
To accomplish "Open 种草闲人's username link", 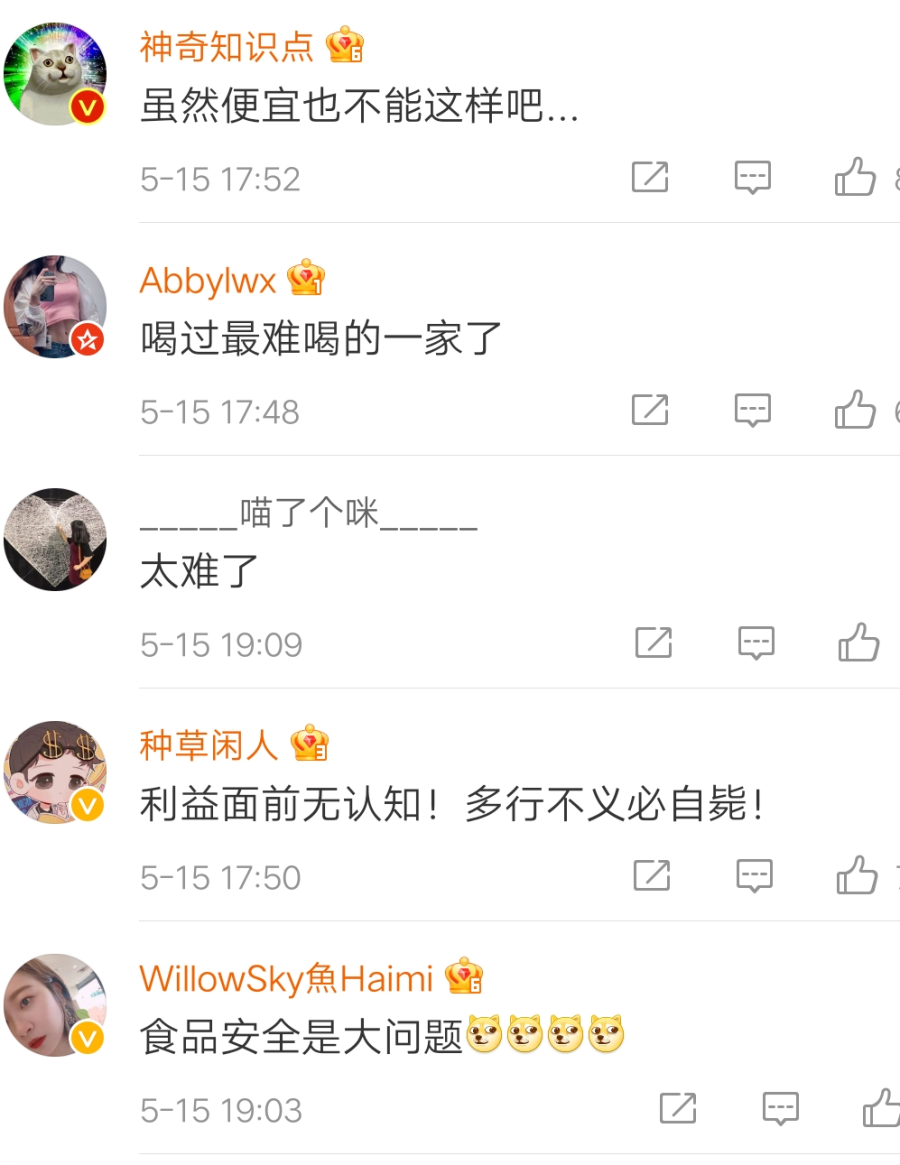I will tap(208, 745).
